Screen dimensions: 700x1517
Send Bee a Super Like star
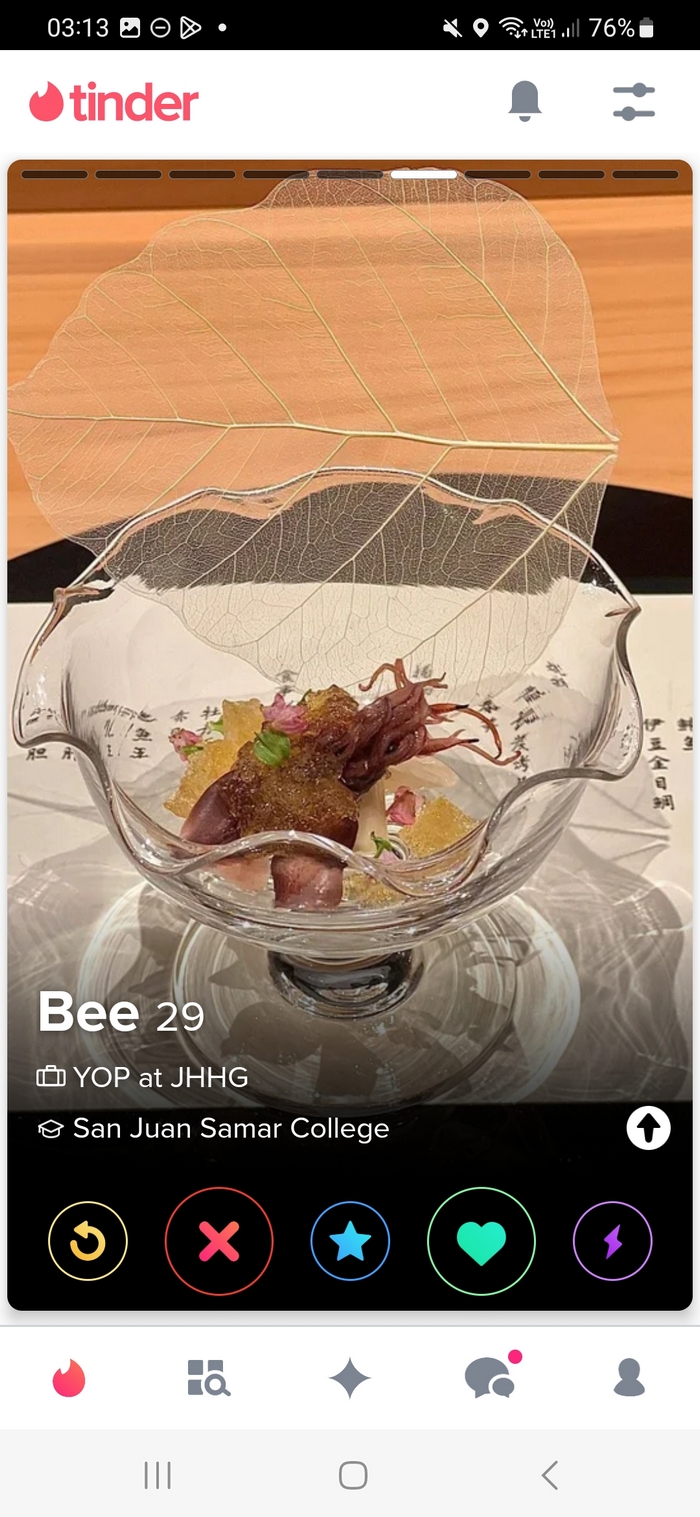(350, 1241)
